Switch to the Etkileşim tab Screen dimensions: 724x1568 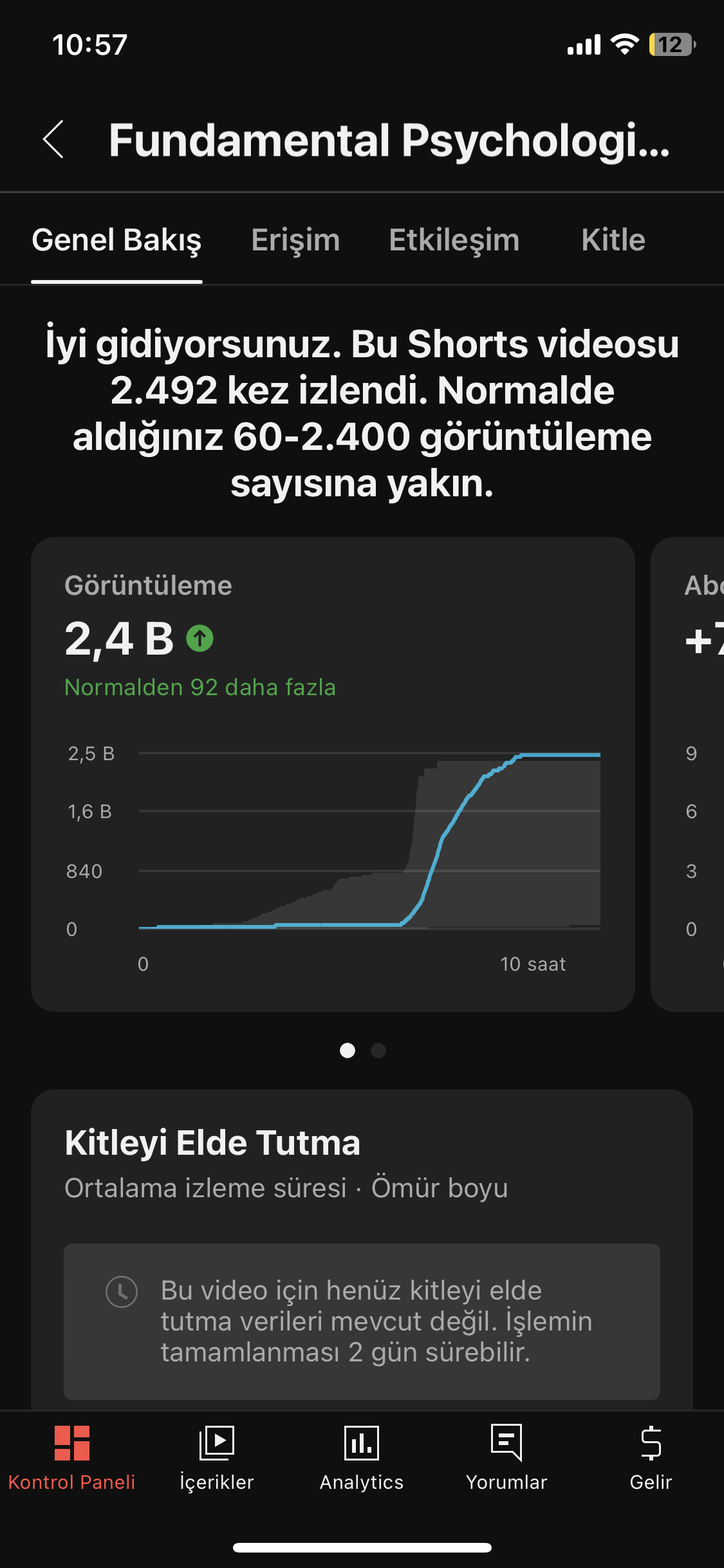click(x=454, y=240)
